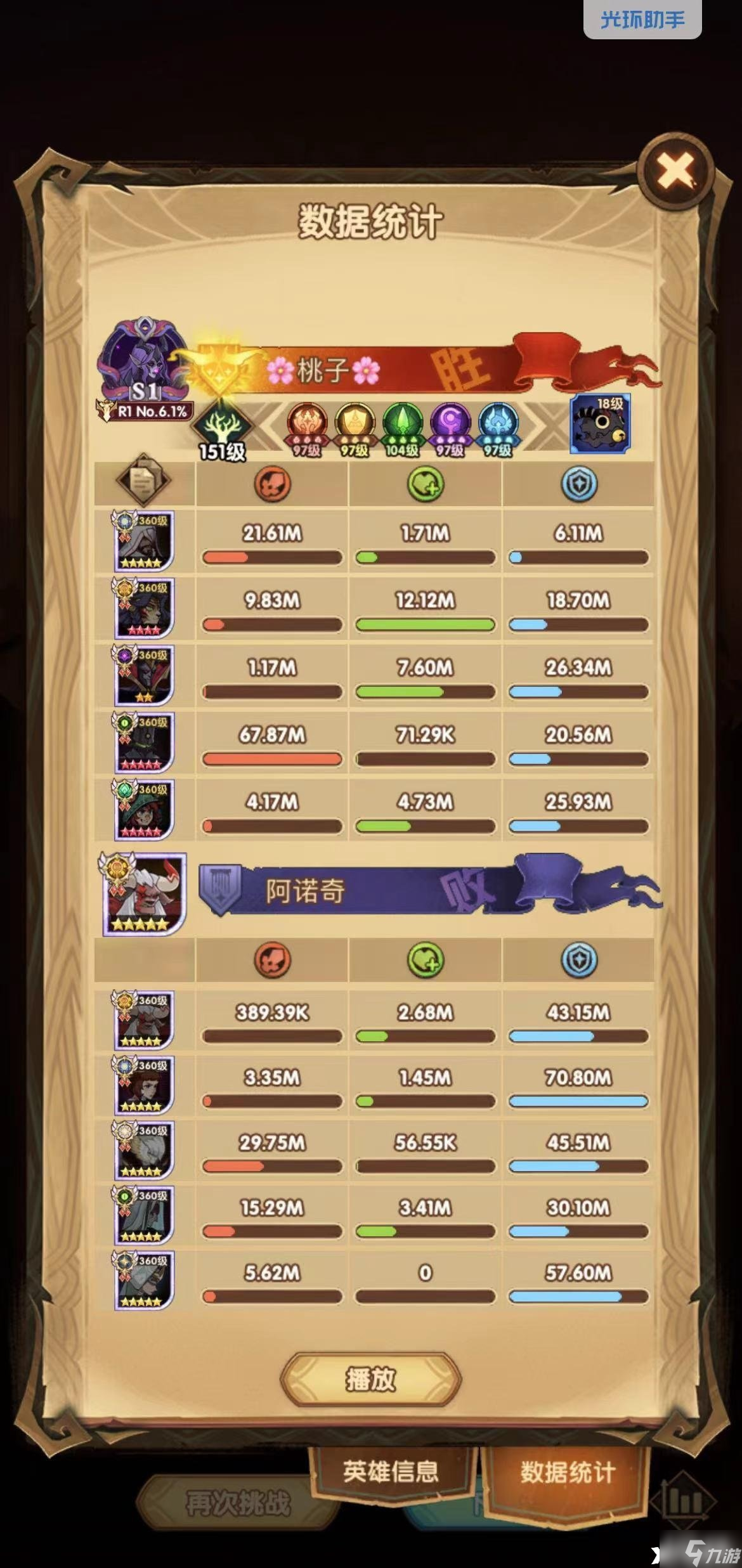Open 阿诺奇's player avatar

pyautogui.click(x=145, y=894)
